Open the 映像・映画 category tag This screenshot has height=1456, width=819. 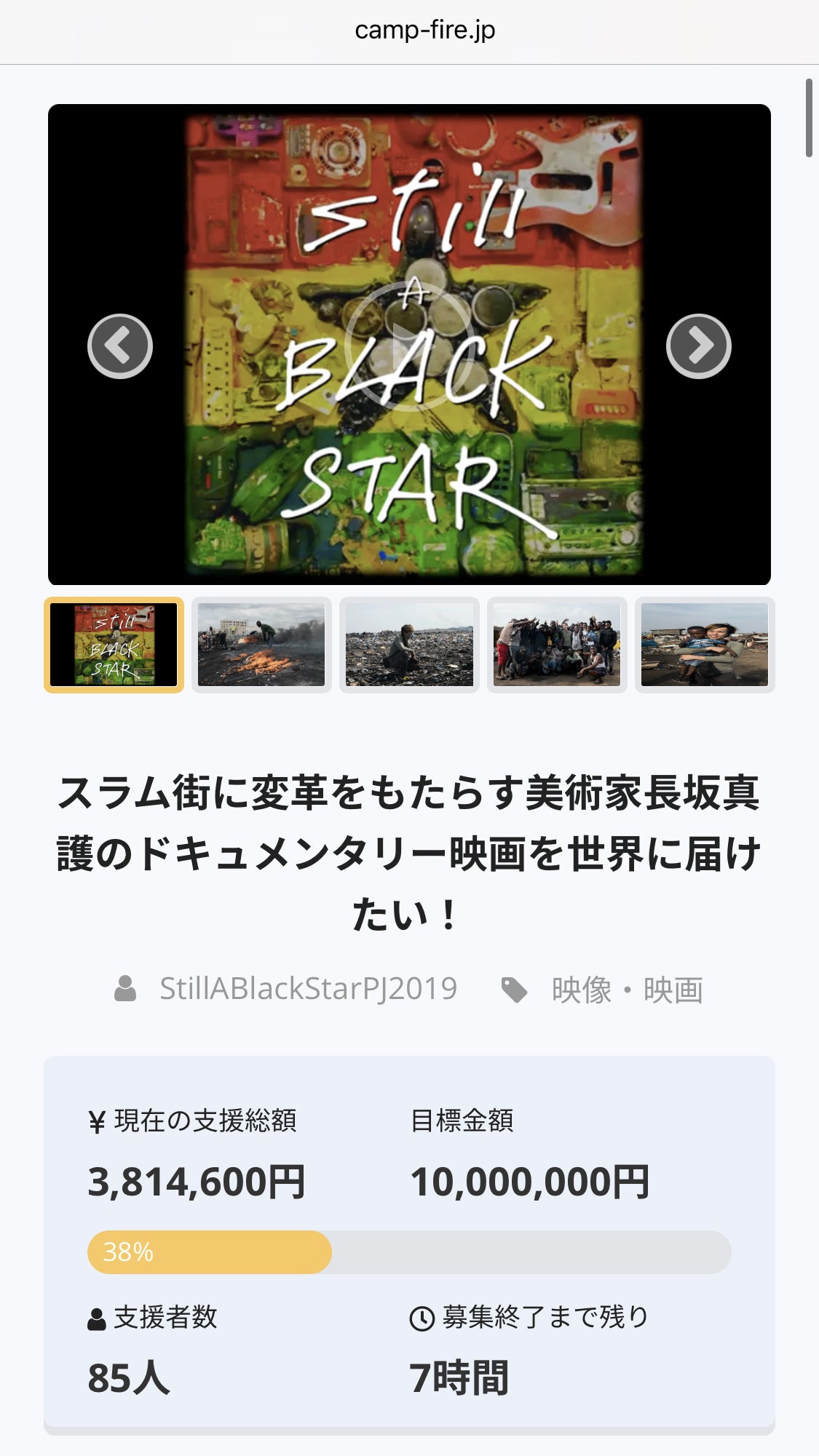tap(627, 990)
